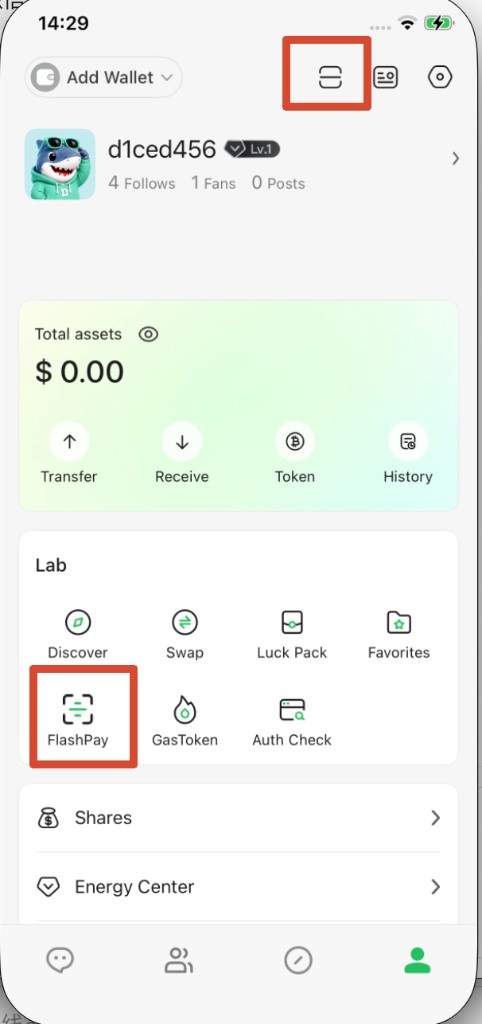Open the scan icon in the top bar
The height and width of the screenshot is (1024, 482).
[x=330, y=77]
